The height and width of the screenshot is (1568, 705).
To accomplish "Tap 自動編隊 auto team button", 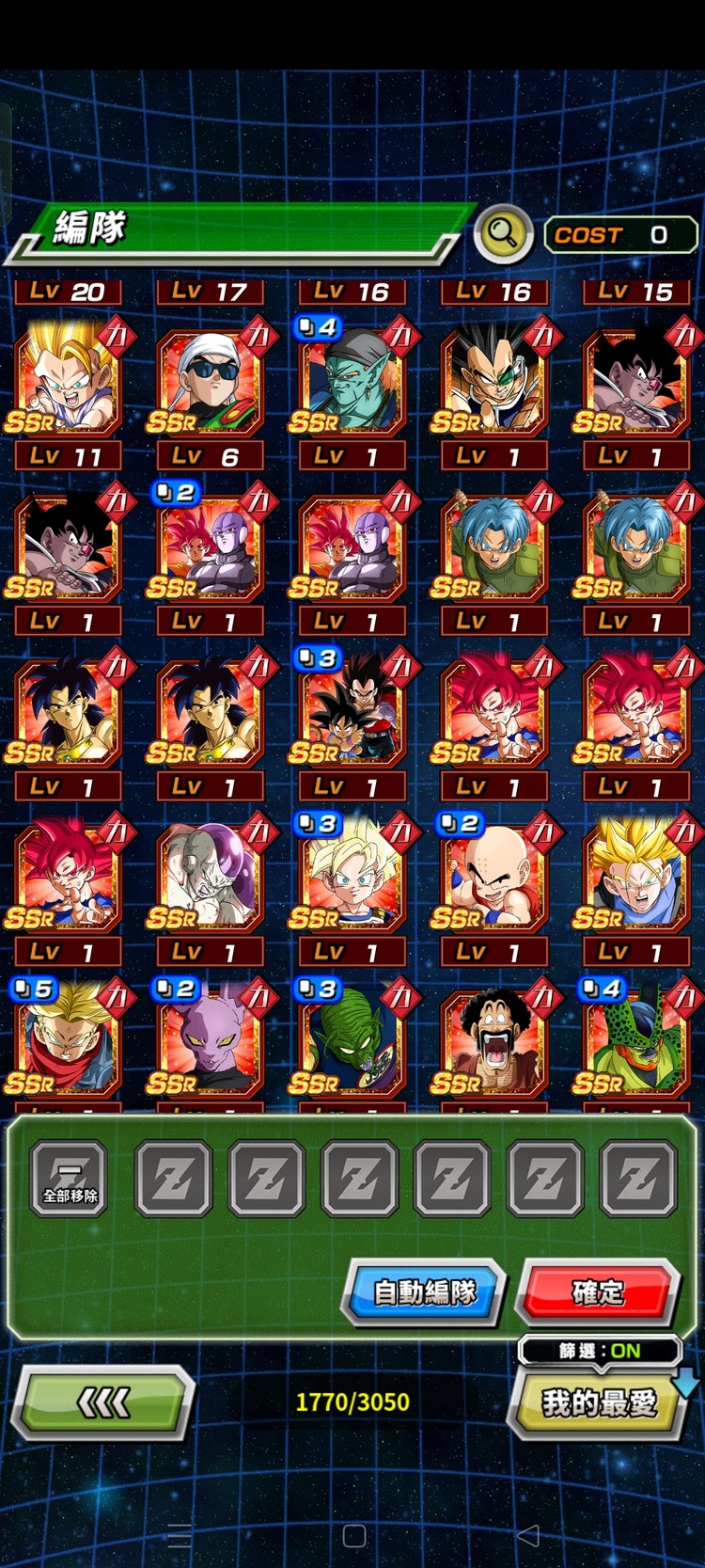I will coord(425,1292).
